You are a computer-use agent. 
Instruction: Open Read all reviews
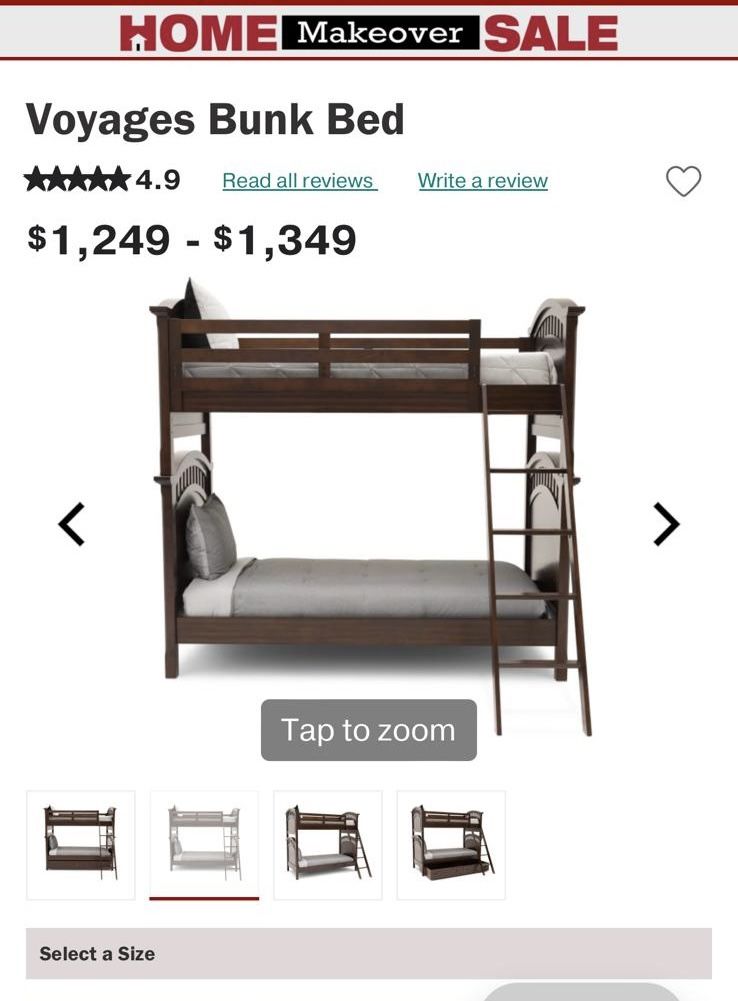tap(298, 181)
